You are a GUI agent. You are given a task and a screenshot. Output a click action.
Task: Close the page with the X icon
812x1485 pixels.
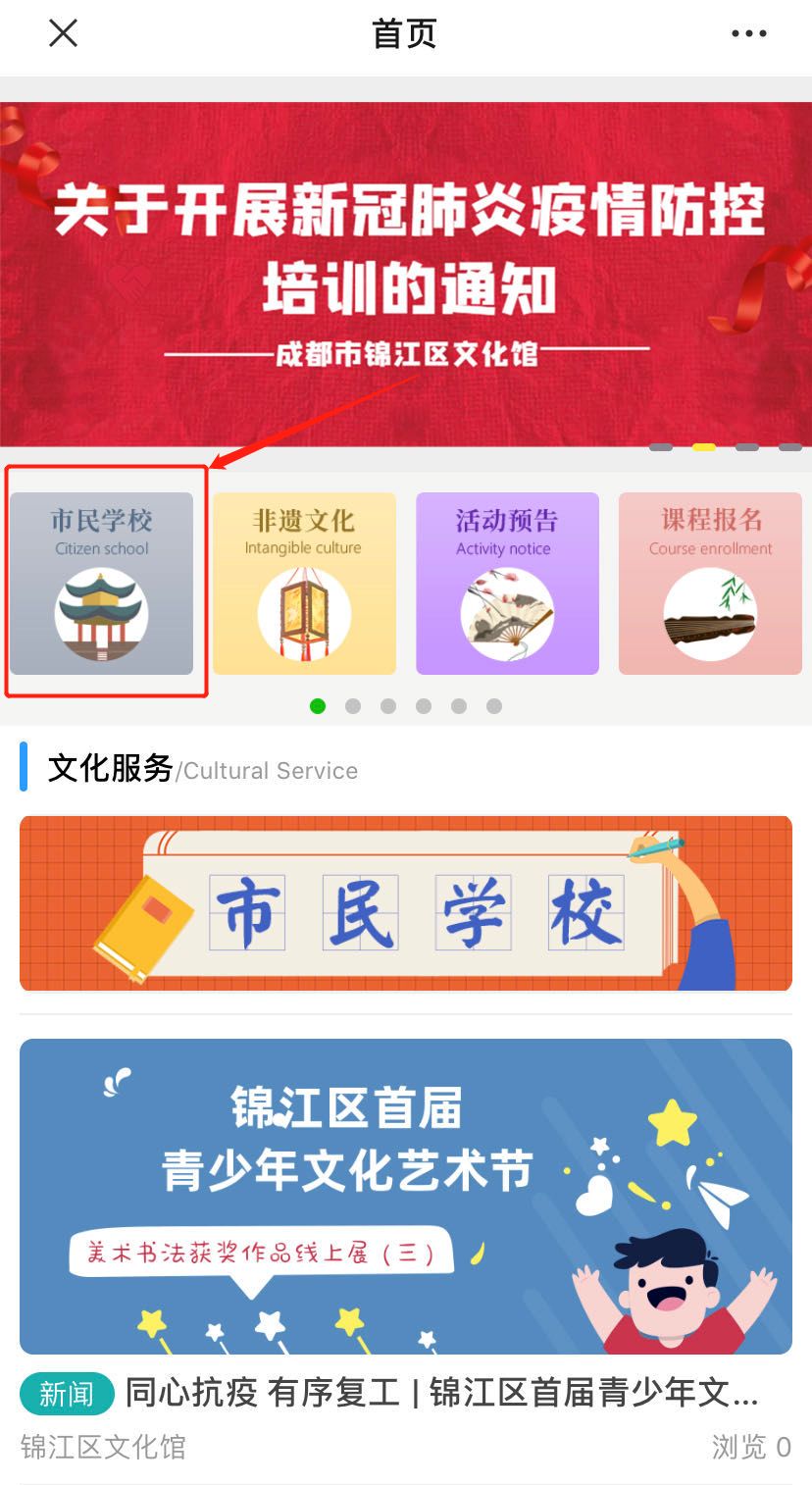click(x=63, y=34)
